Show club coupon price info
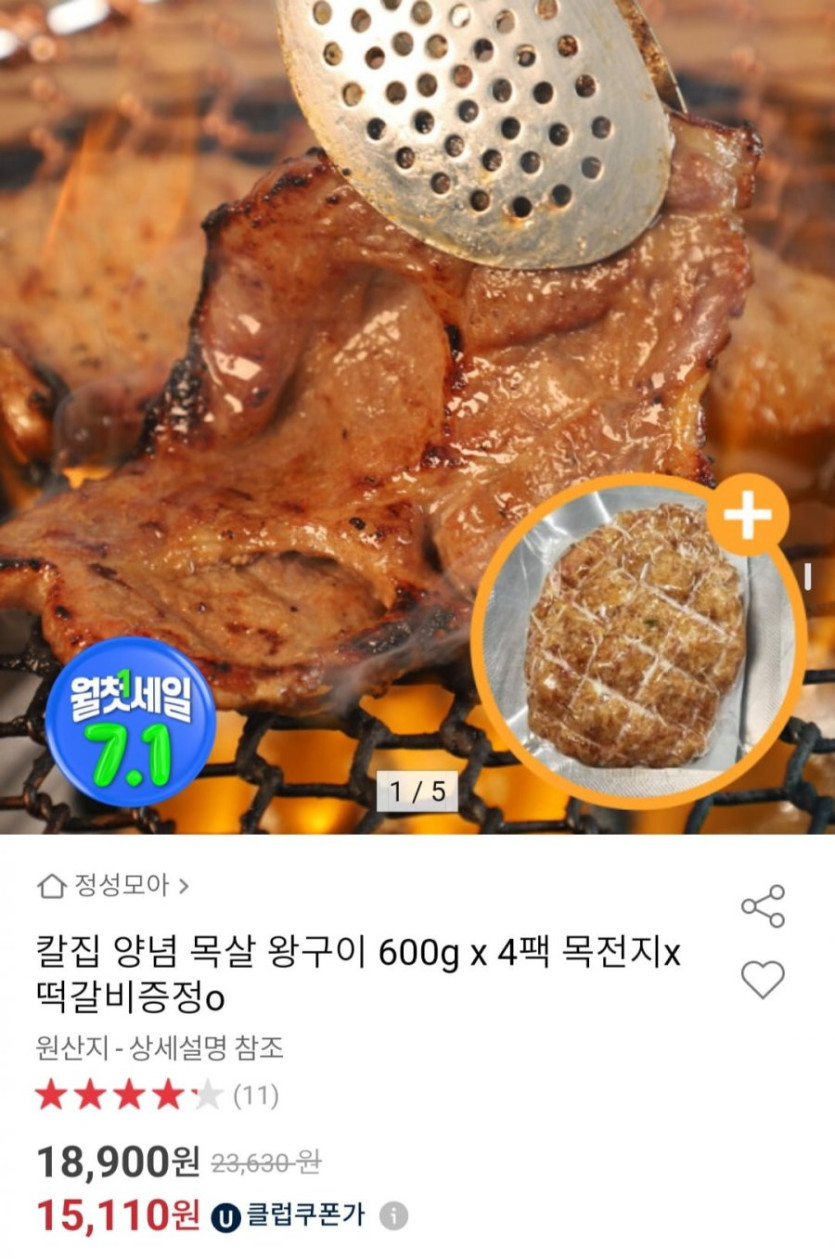 click(x=394, y=1216)
